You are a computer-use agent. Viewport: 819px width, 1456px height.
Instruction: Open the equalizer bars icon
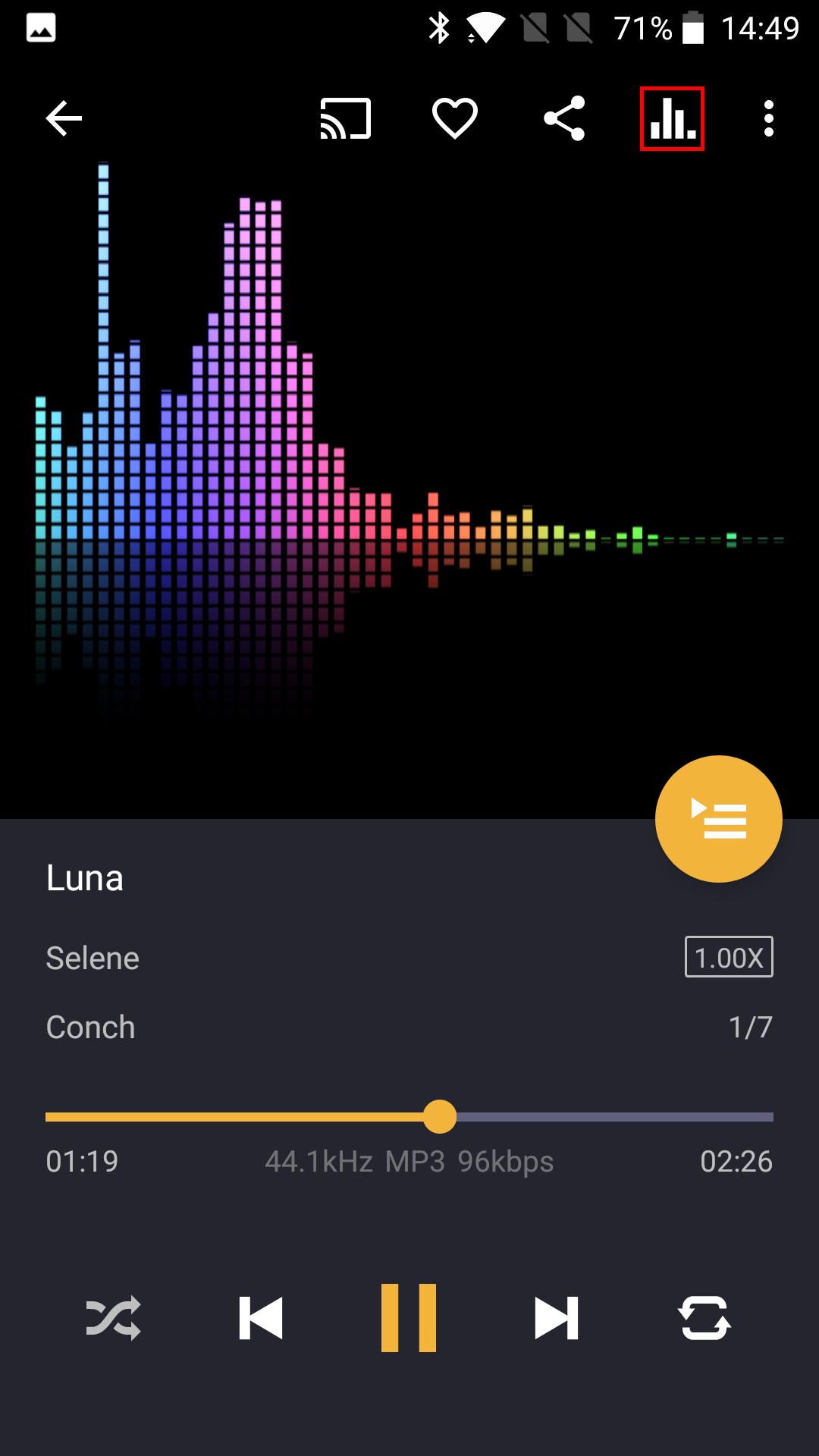tap(673, 119)
